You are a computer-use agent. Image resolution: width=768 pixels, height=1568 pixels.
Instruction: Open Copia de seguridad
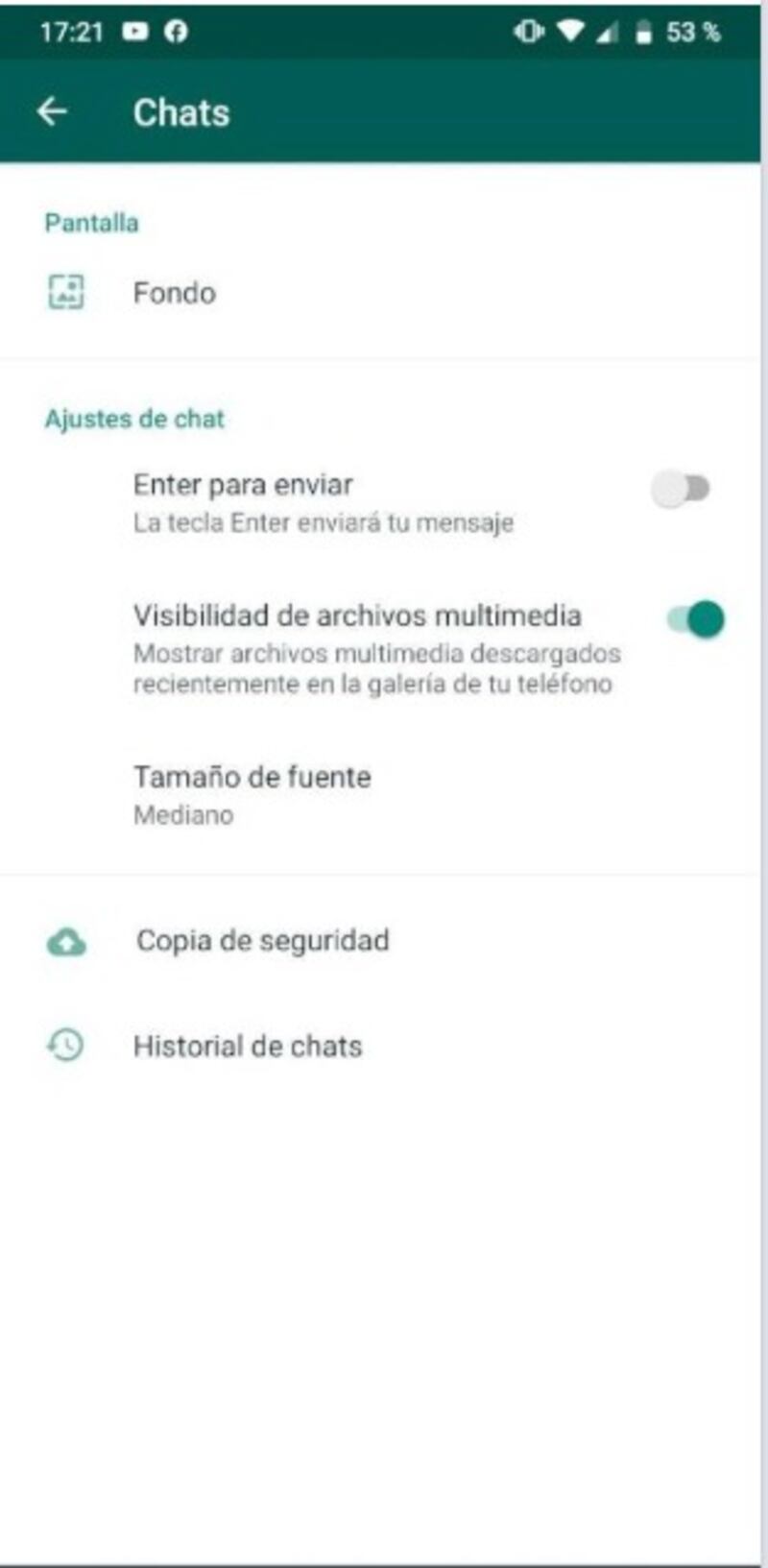click(x=380, y=941)
